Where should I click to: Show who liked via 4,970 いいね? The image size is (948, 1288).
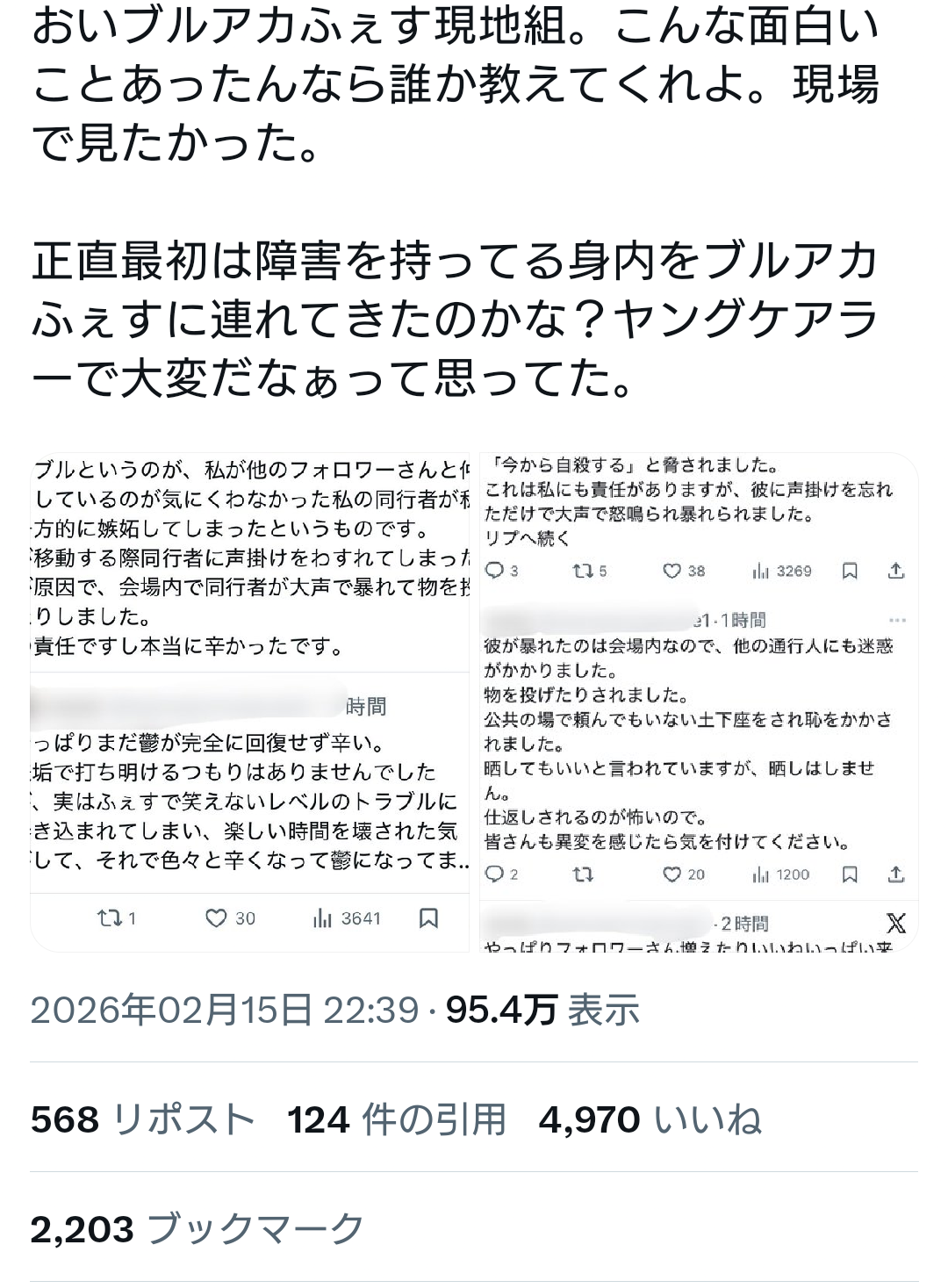pos(650,1119)
